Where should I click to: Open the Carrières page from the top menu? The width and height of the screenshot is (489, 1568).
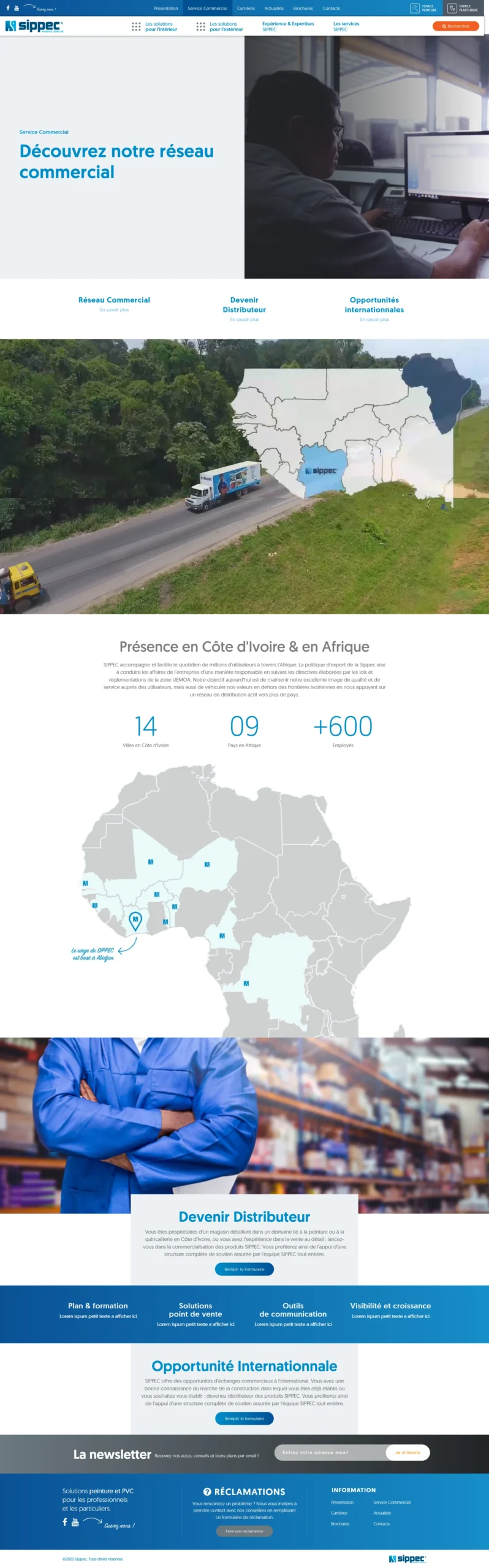click(246, 9)
